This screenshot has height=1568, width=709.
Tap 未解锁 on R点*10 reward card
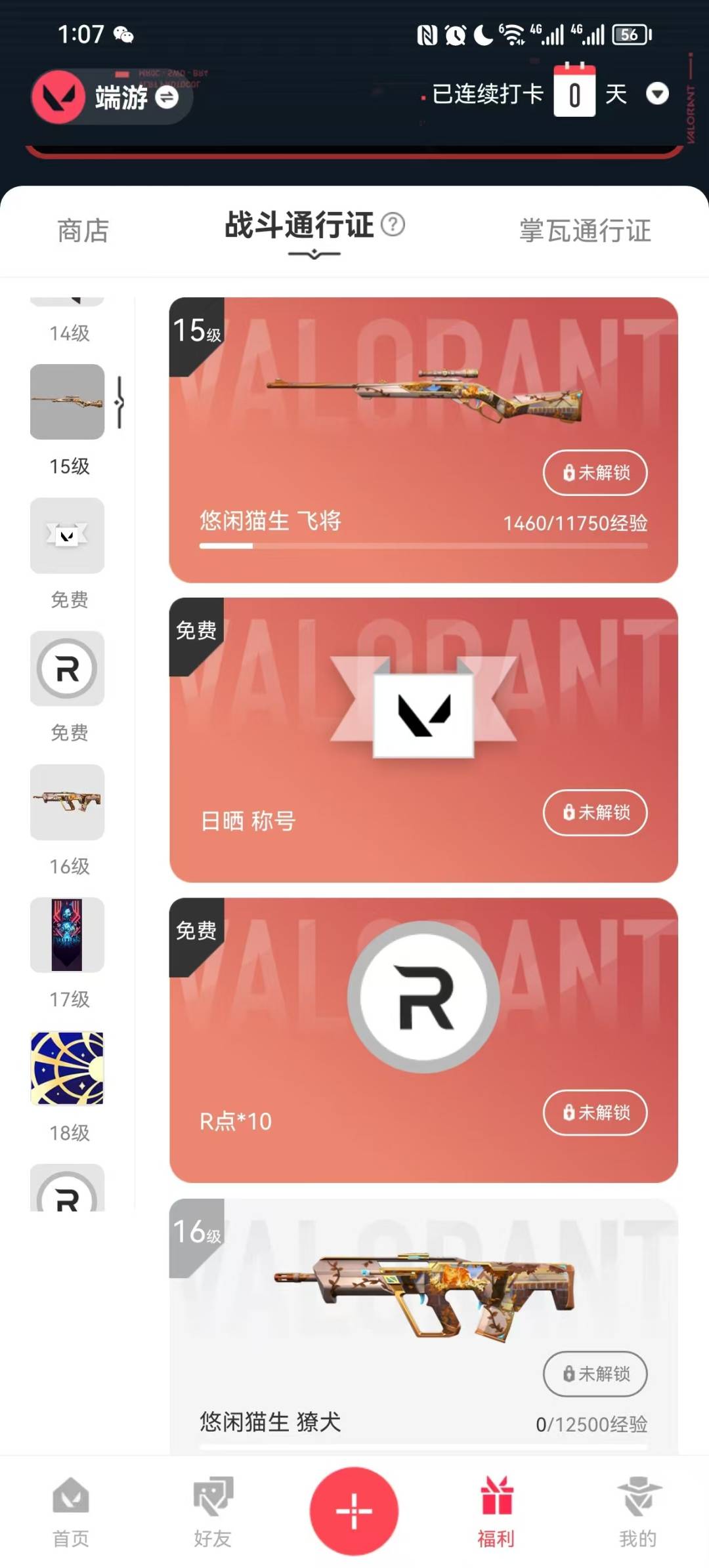(x=595, y=1112)
